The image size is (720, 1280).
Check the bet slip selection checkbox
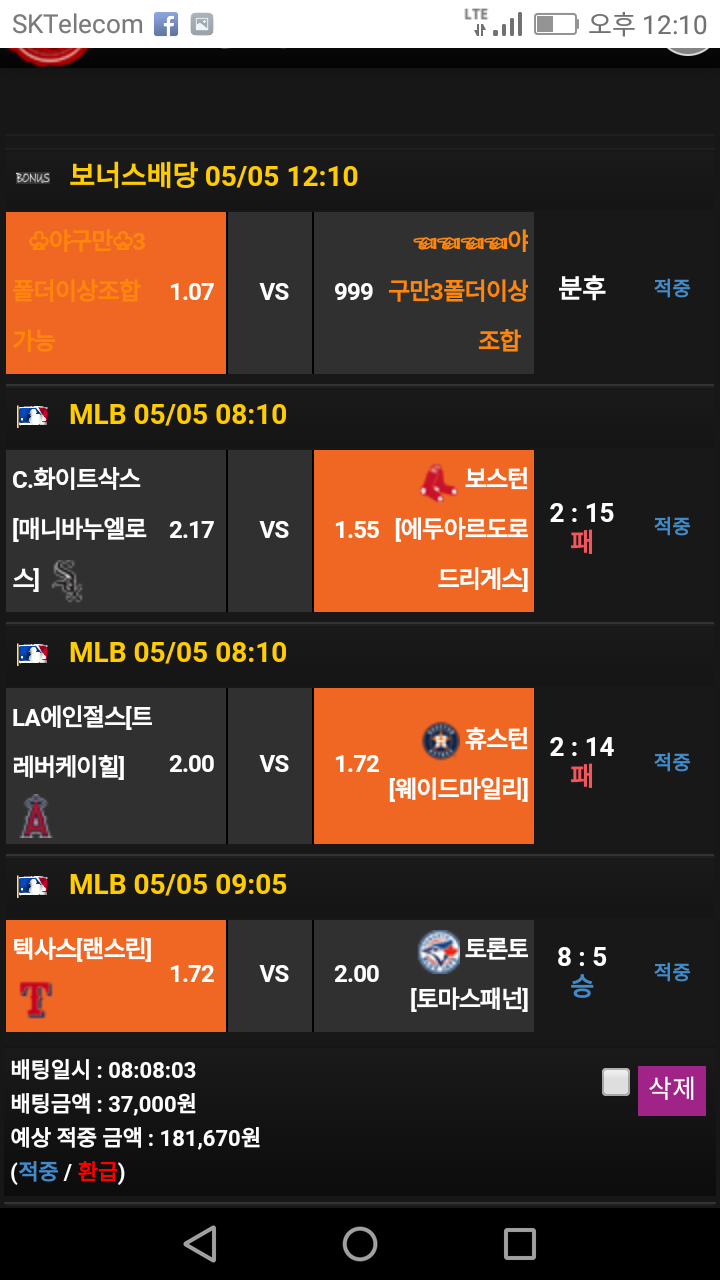[616, 1082]
